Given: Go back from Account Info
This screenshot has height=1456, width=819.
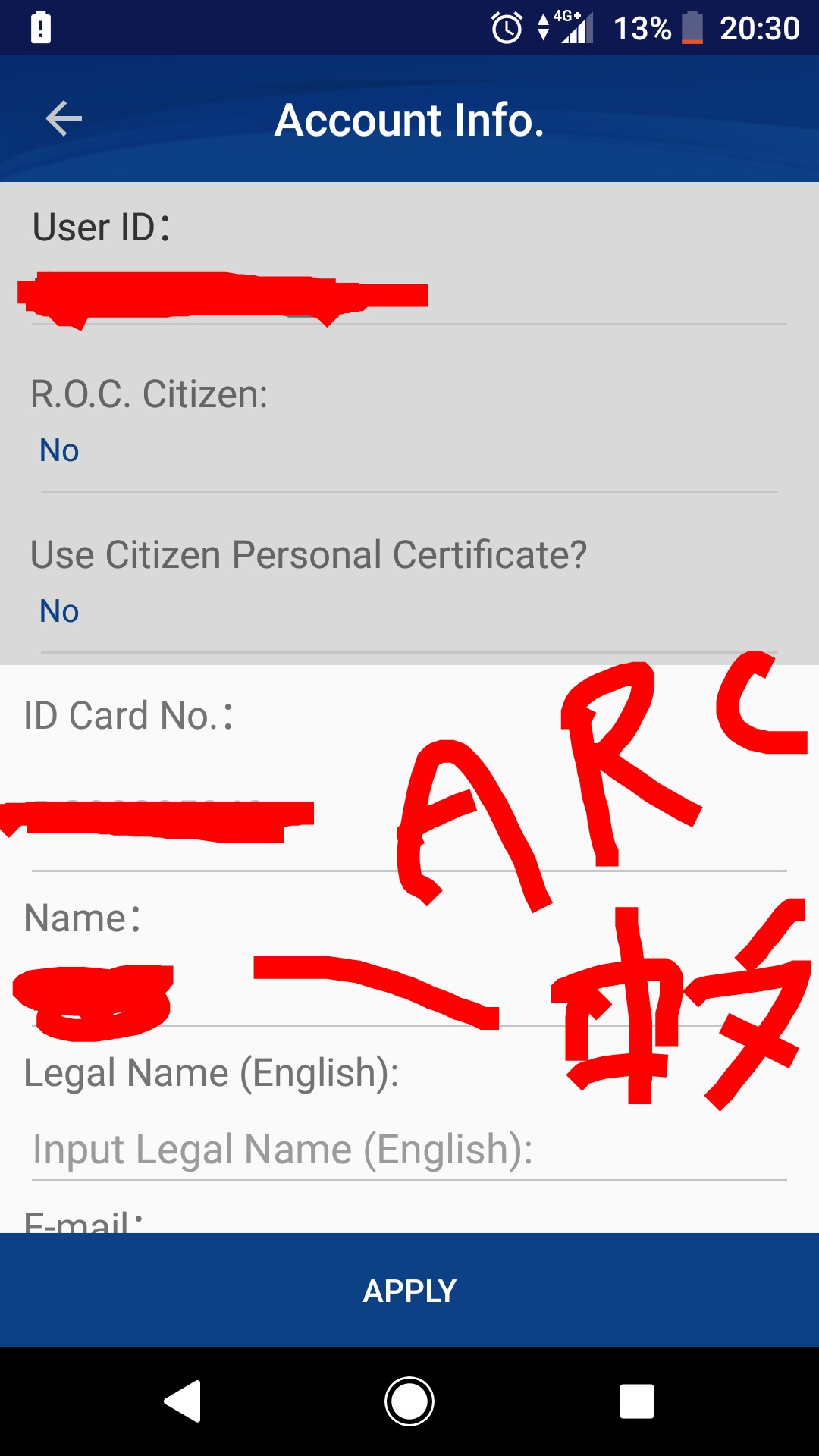Looking at the screenshot, I should pyautogui.click(x=64, y=119).
